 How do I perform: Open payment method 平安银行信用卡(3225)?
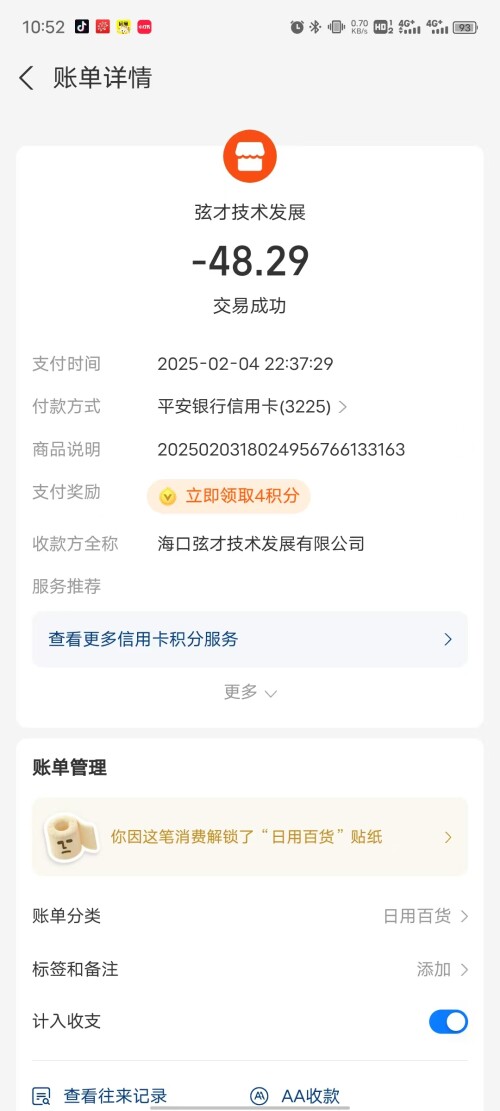pyautogui.click(x=252, y=407)
